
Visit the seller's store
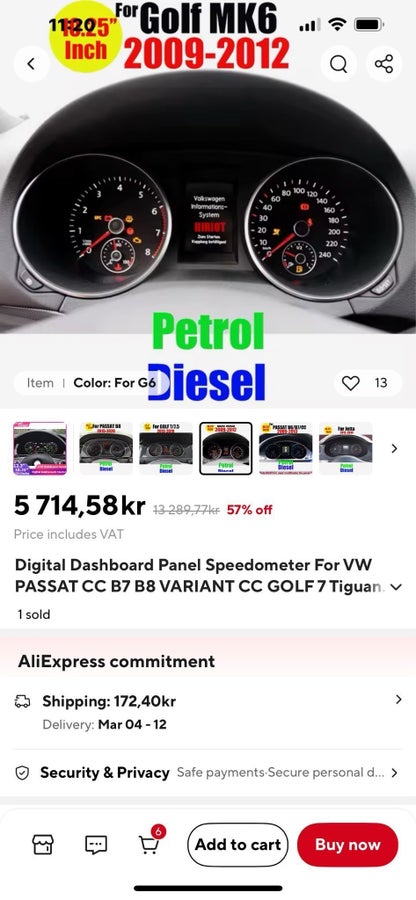tap(43, 844)
